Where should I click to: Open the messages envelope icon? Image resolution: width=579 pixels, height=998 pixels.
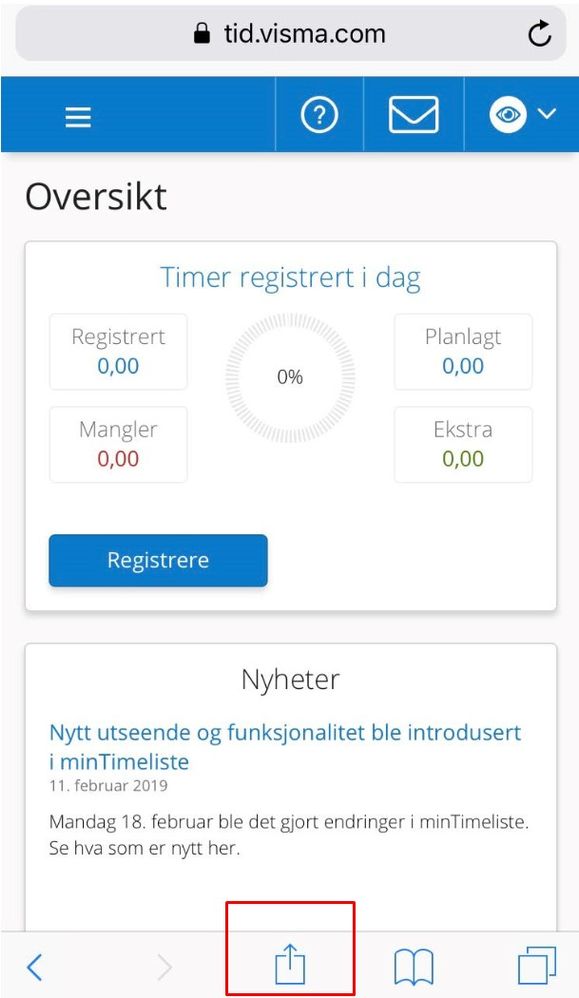point(414,115)
